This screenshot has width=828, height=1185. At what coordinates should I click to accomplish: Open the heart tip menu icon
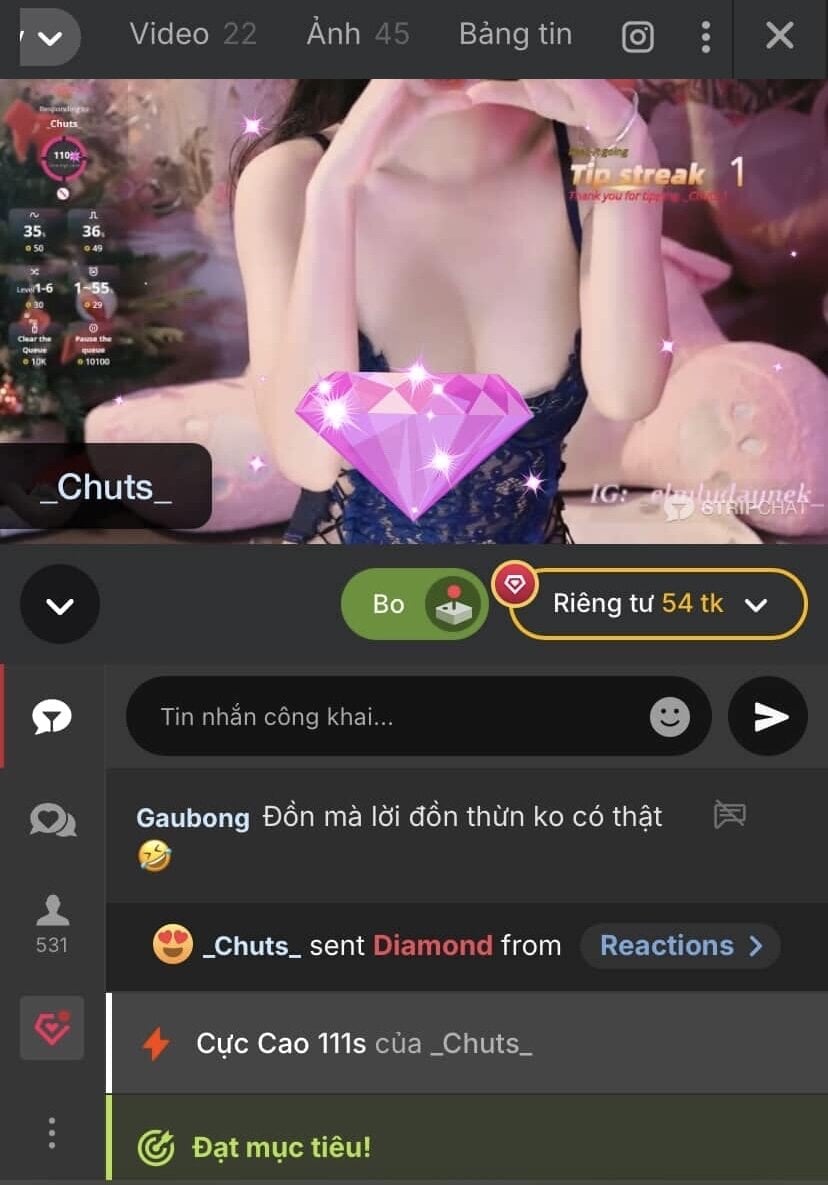coord(52,1028)
